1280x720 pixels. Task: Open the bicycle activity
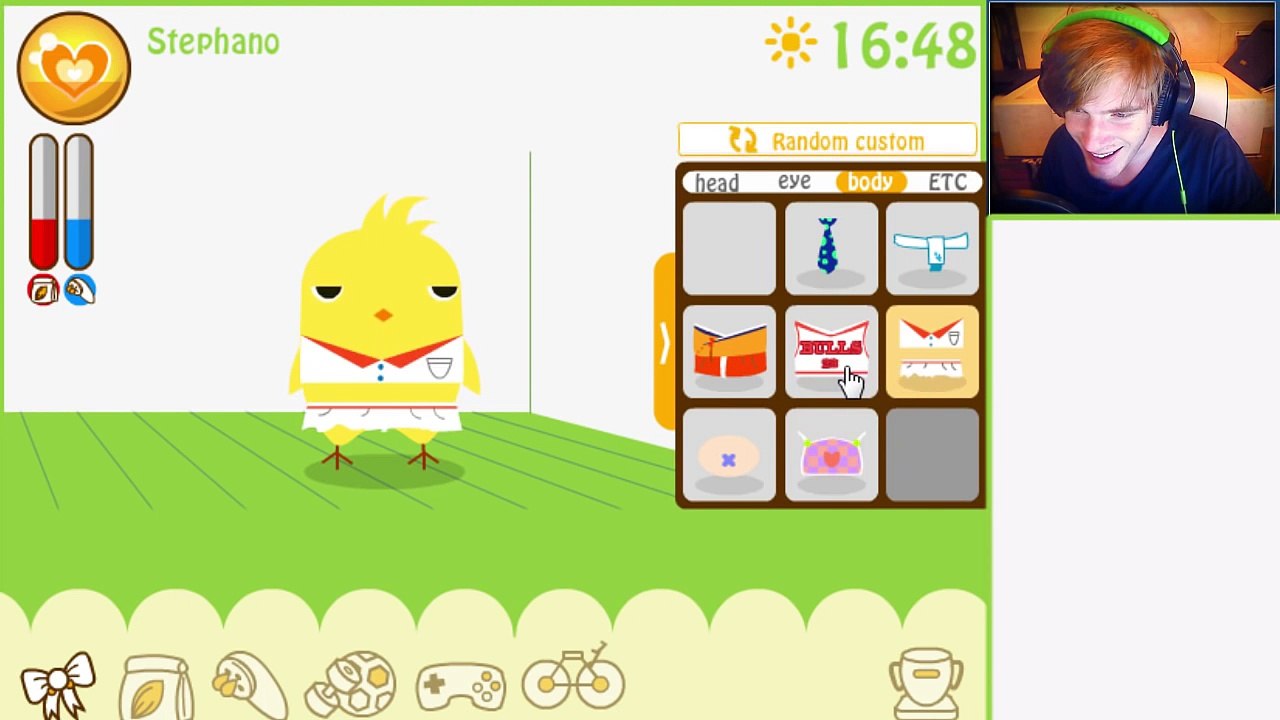point(573,680)
